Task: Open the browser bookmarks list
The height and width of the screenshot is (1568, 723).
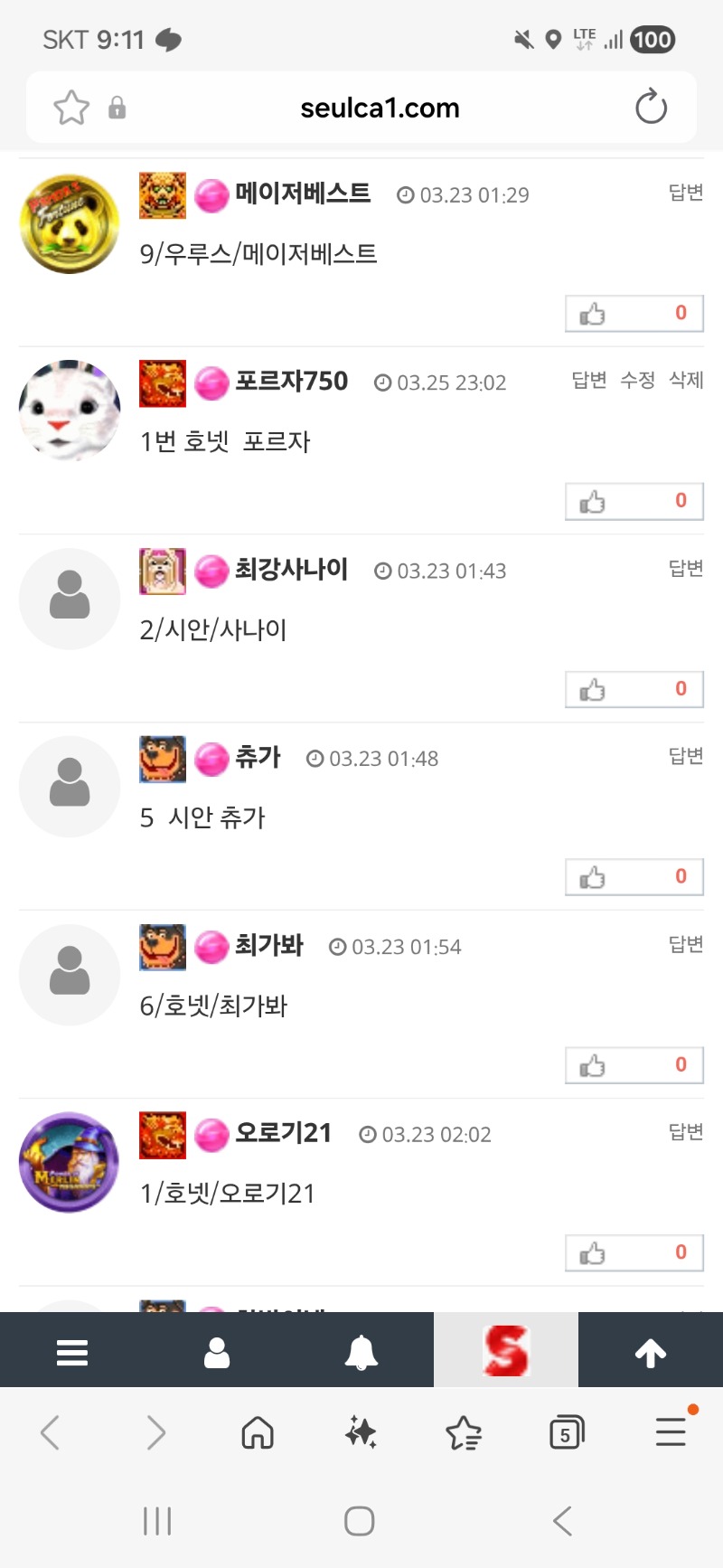Action: [x=464, y=1433]
